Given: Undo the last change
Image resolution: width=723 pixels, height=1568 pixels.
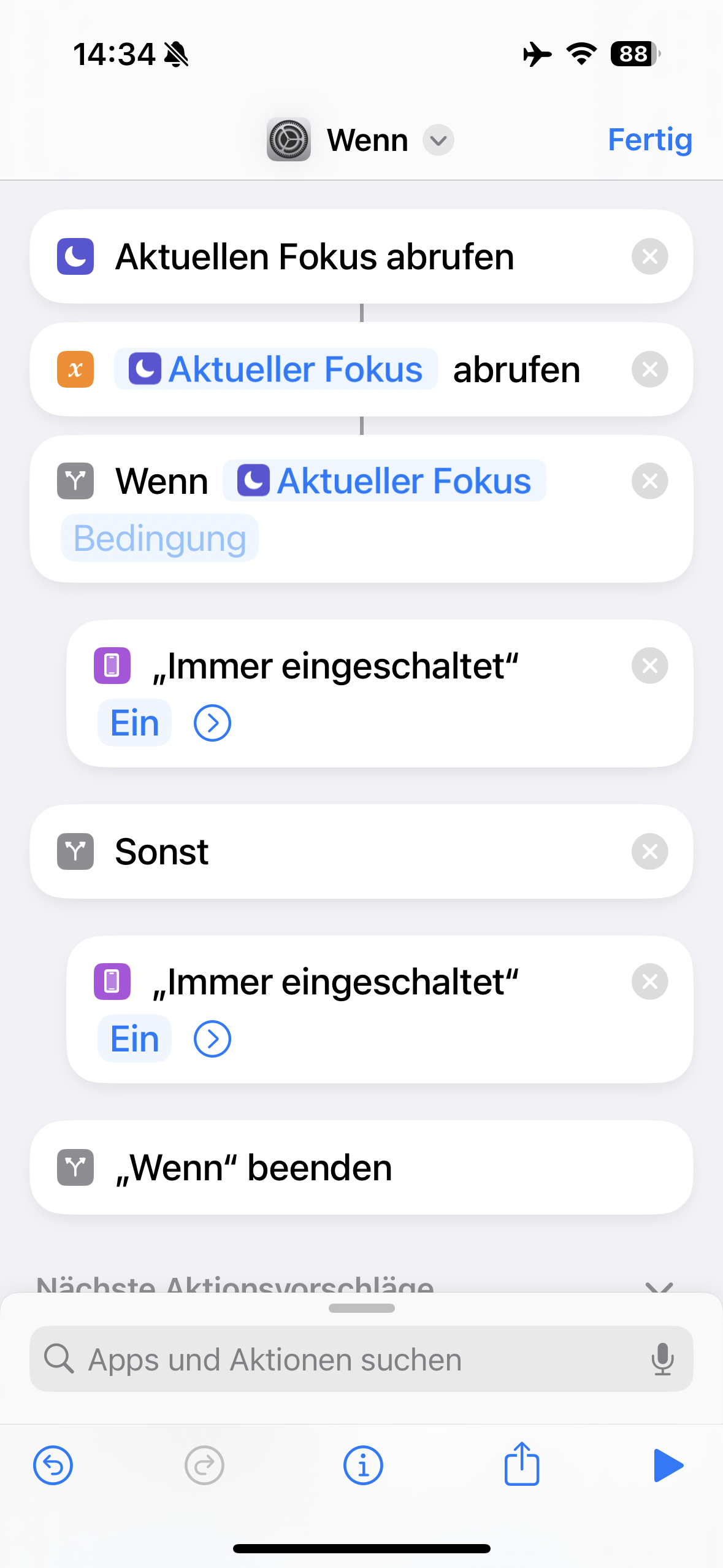Looking at the screenshot, I should click(53, 1466).
